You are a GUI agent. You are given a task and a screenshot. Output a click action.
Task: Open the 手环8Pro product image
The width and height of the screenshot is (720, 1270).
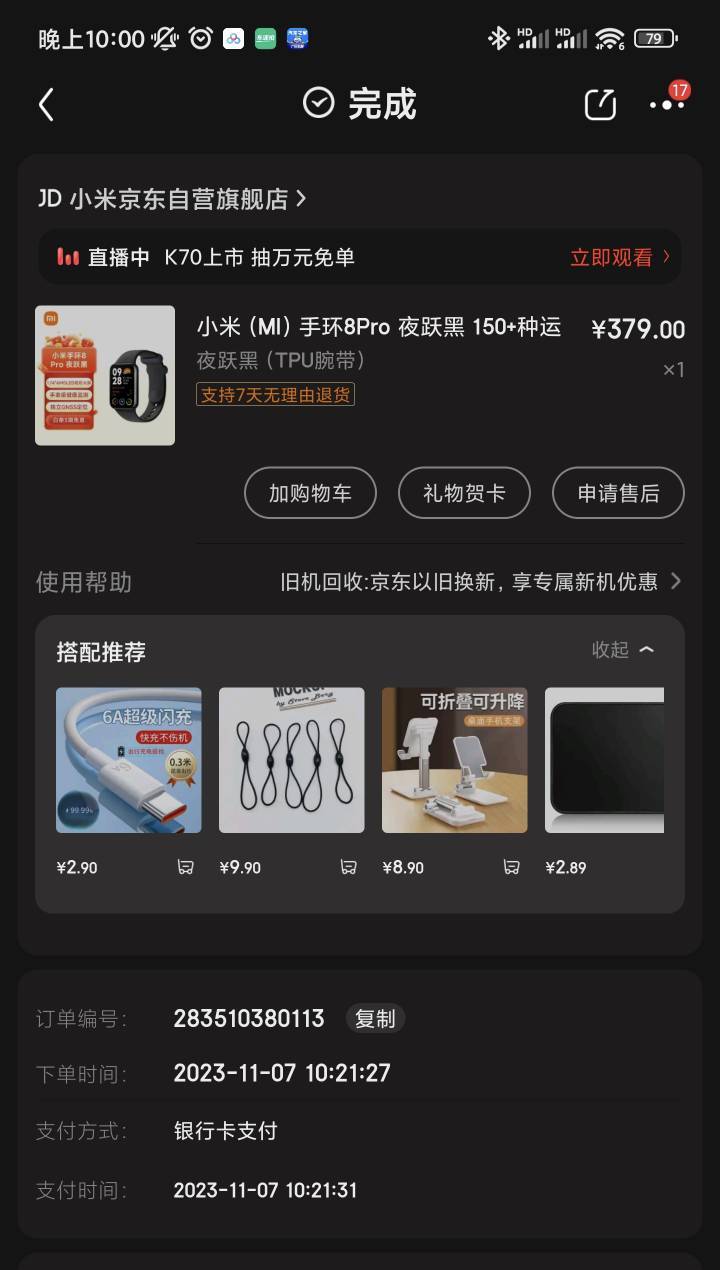point(105,375)
